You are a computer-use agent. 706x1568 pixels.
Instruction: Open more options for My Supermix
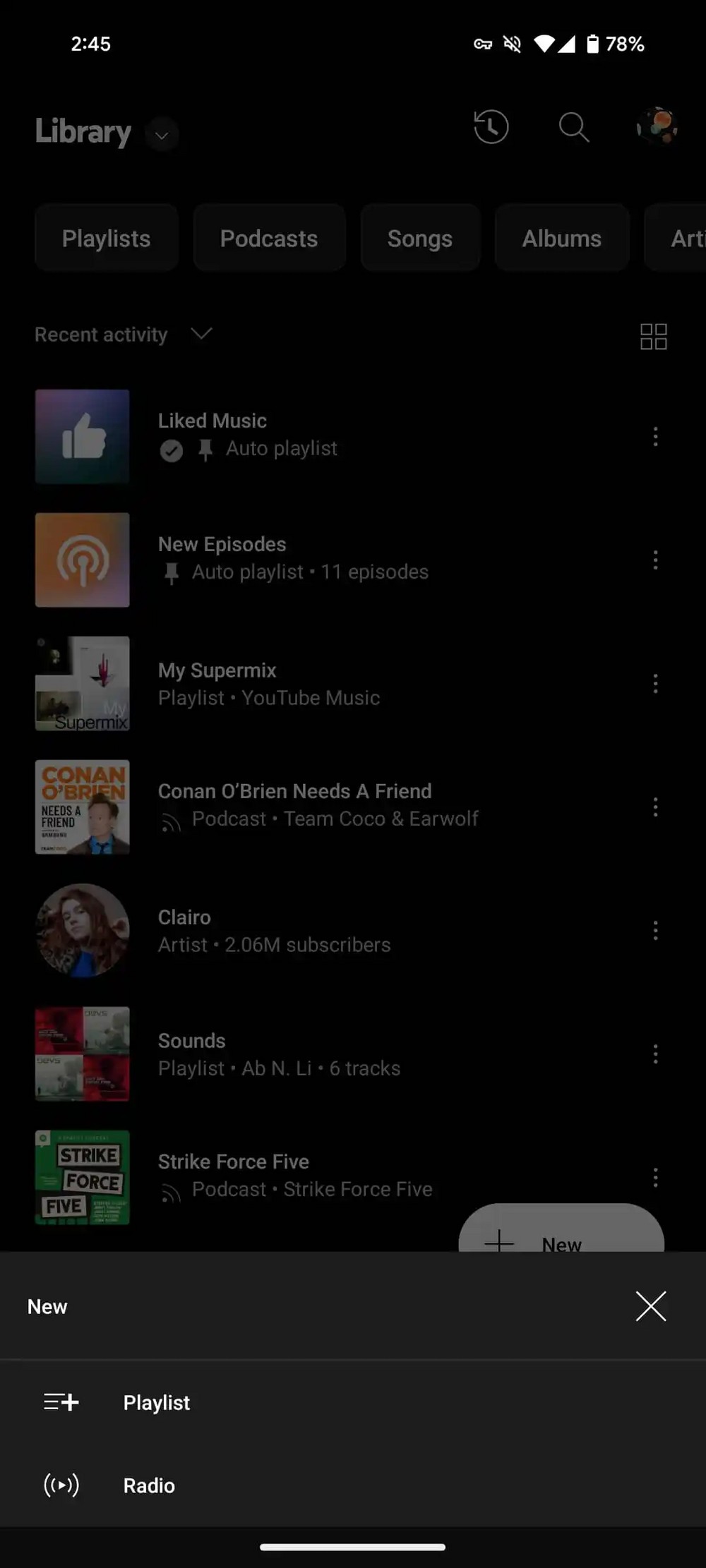pyautogui.click(x=656, y=683)
